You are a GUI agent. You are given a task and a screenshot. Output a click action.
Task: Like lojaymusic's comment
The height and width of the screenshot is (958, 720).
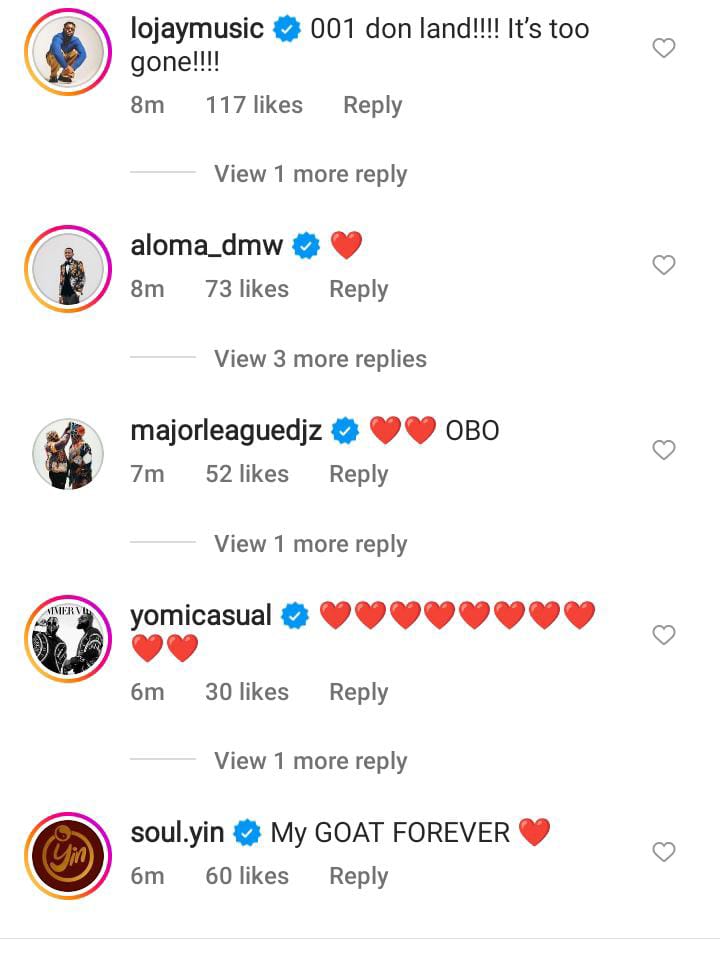(664, 48)
